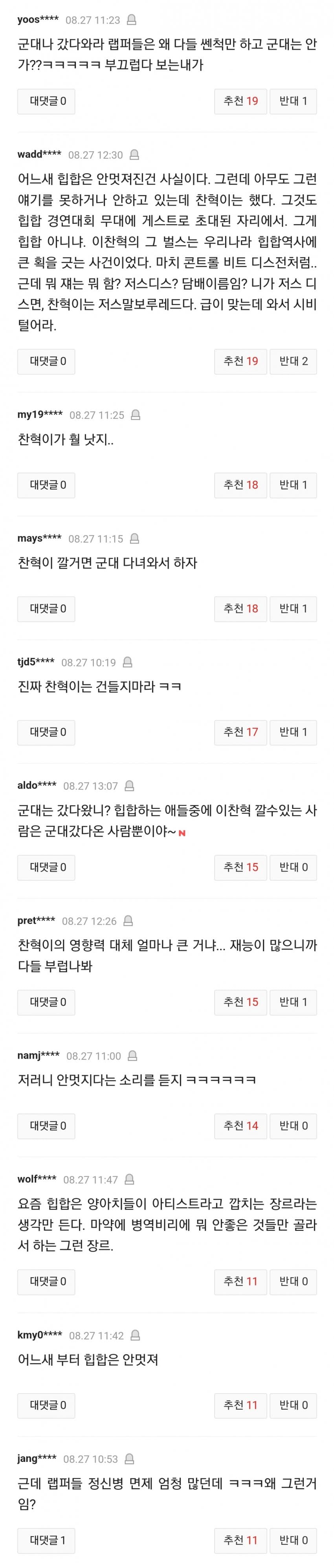Downvote the comment by jang****
Image resolution: width=334 pixels, height=1568 pixels.
pos(293,1540)
